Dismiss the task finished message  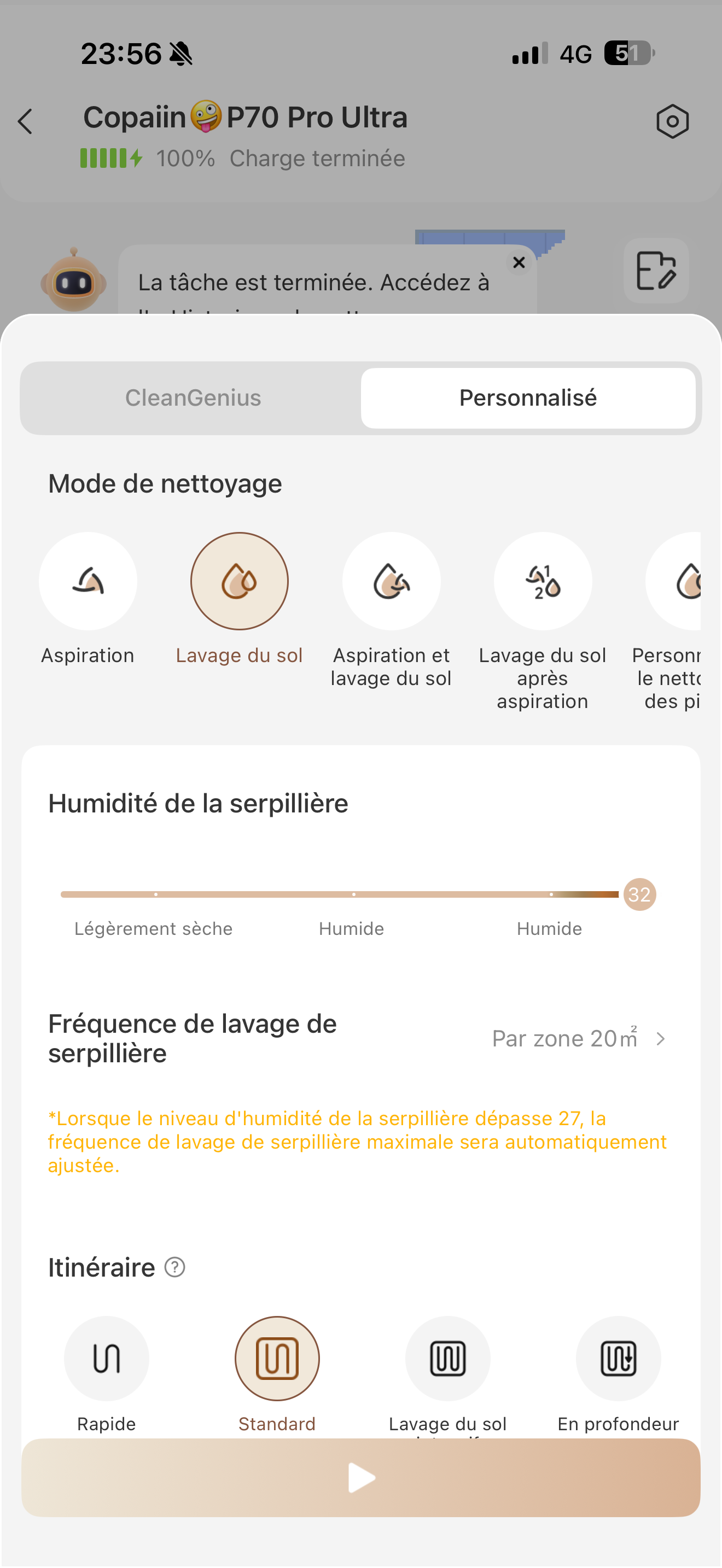click(519, 262)
